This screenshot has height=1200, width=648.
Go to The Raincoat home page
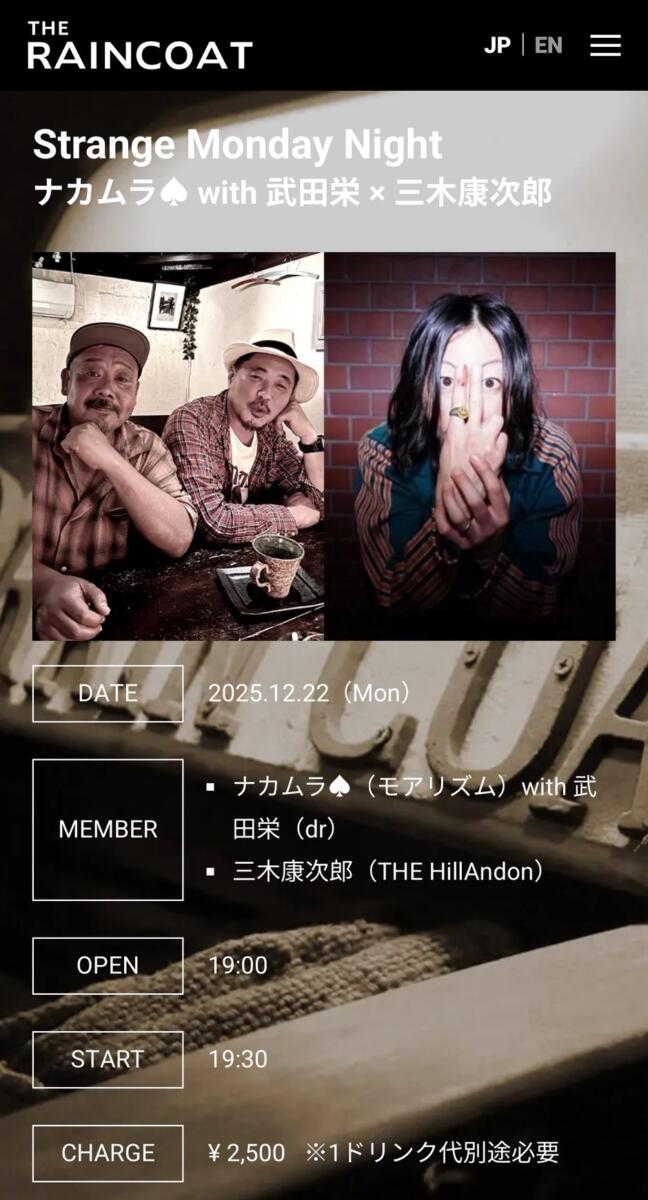pos(140,45)
